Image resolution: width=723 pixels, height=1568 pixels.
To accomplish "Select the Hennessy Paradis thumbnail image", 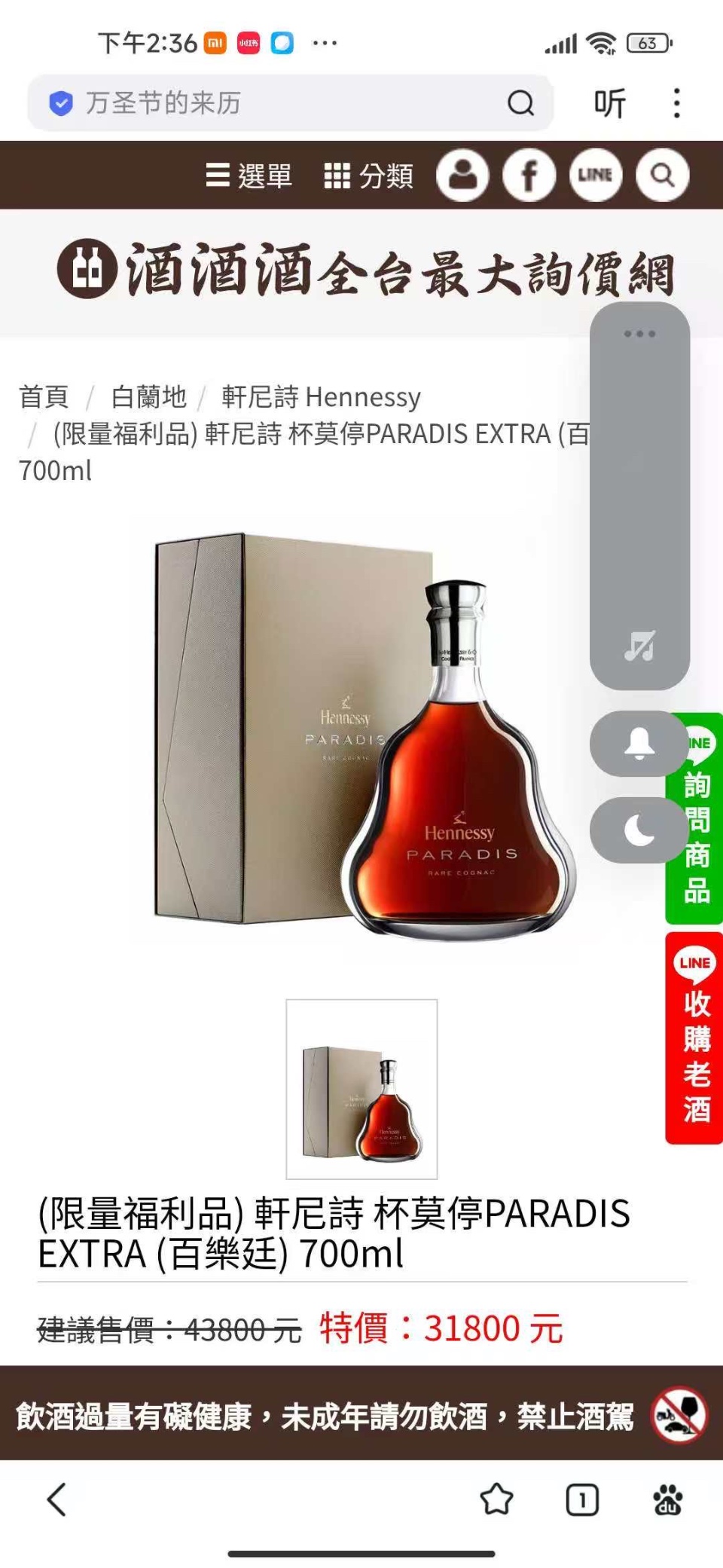I will [x=361, y=1089].
